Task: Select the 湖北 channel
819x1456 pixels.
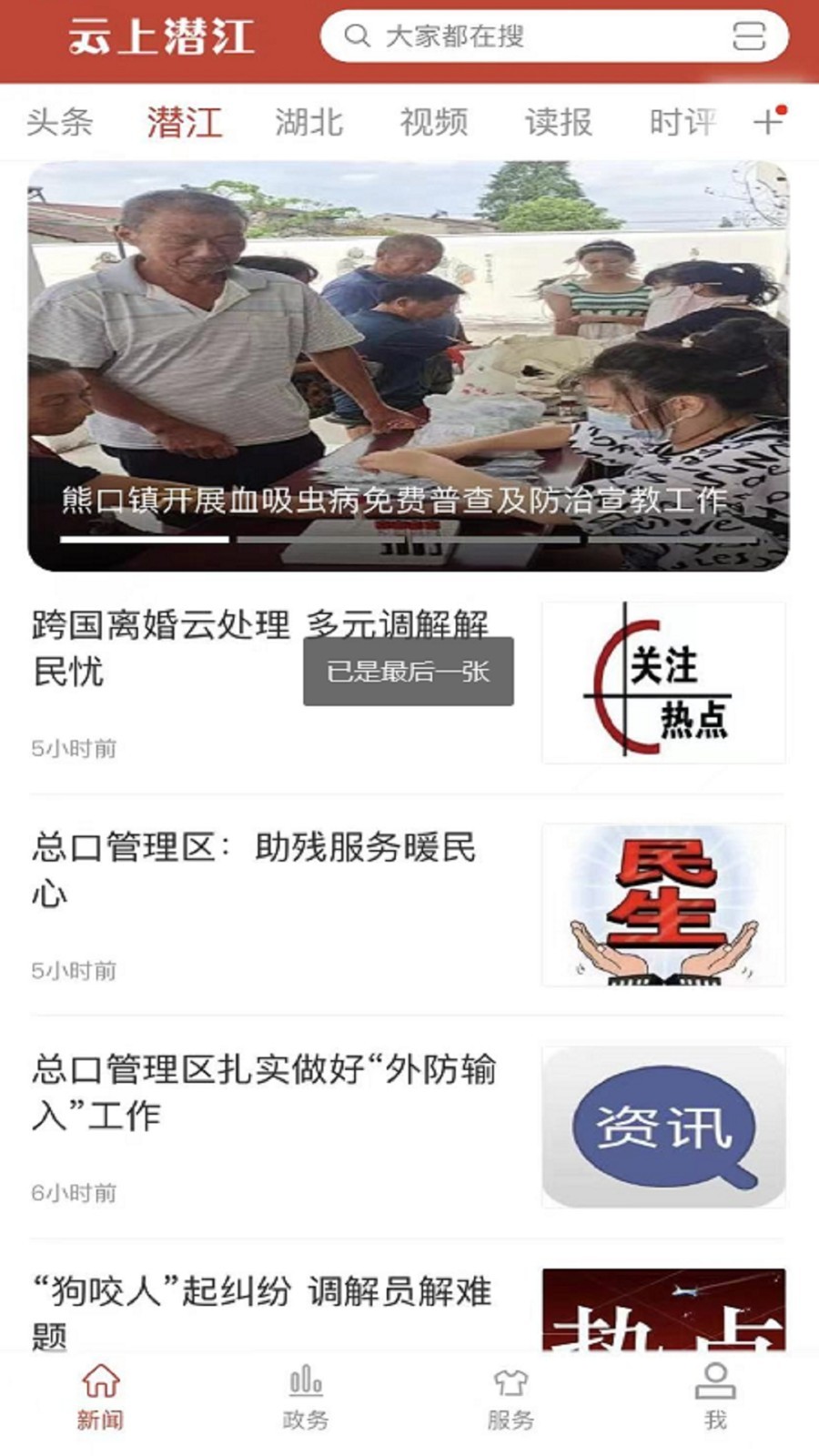Action: (x=309, y=121)
